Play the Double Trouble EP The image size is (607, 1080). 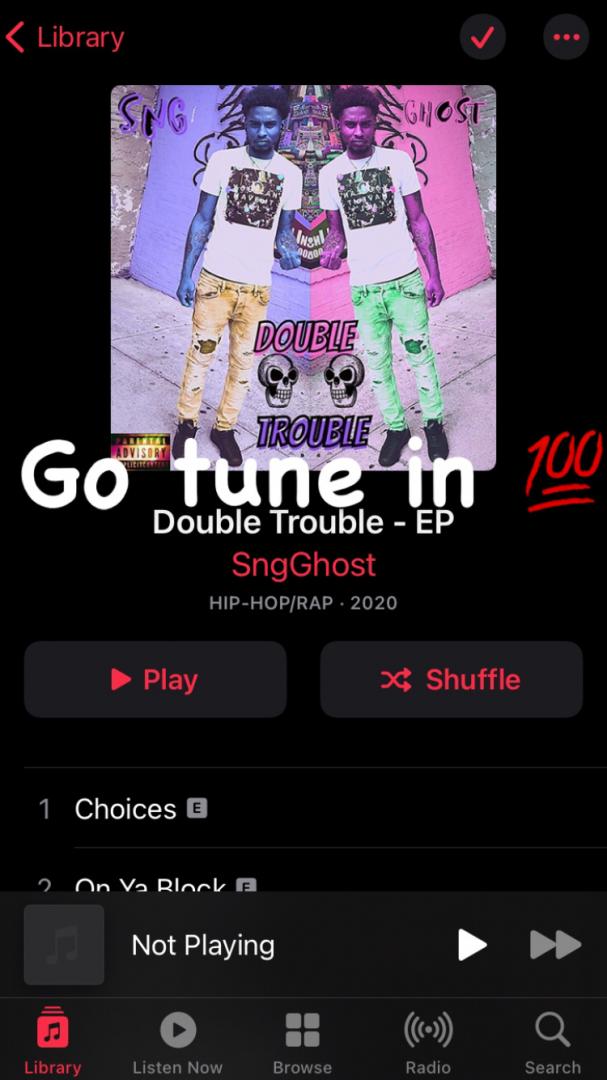click(155, 680)
